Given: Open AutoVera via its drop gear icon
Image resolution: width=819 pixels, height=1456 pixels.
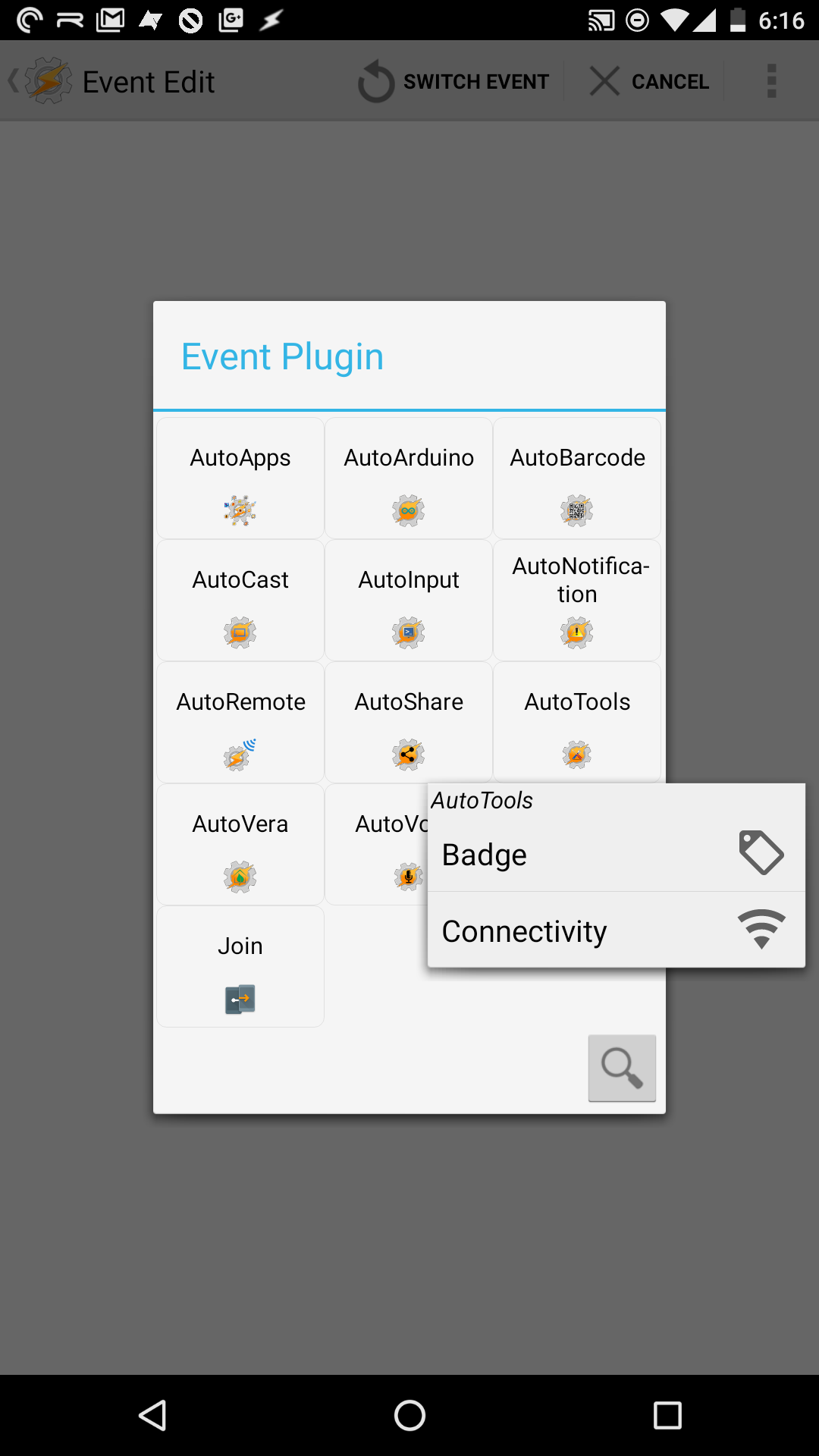Looking at the screenshot, I should click(240, 877).
